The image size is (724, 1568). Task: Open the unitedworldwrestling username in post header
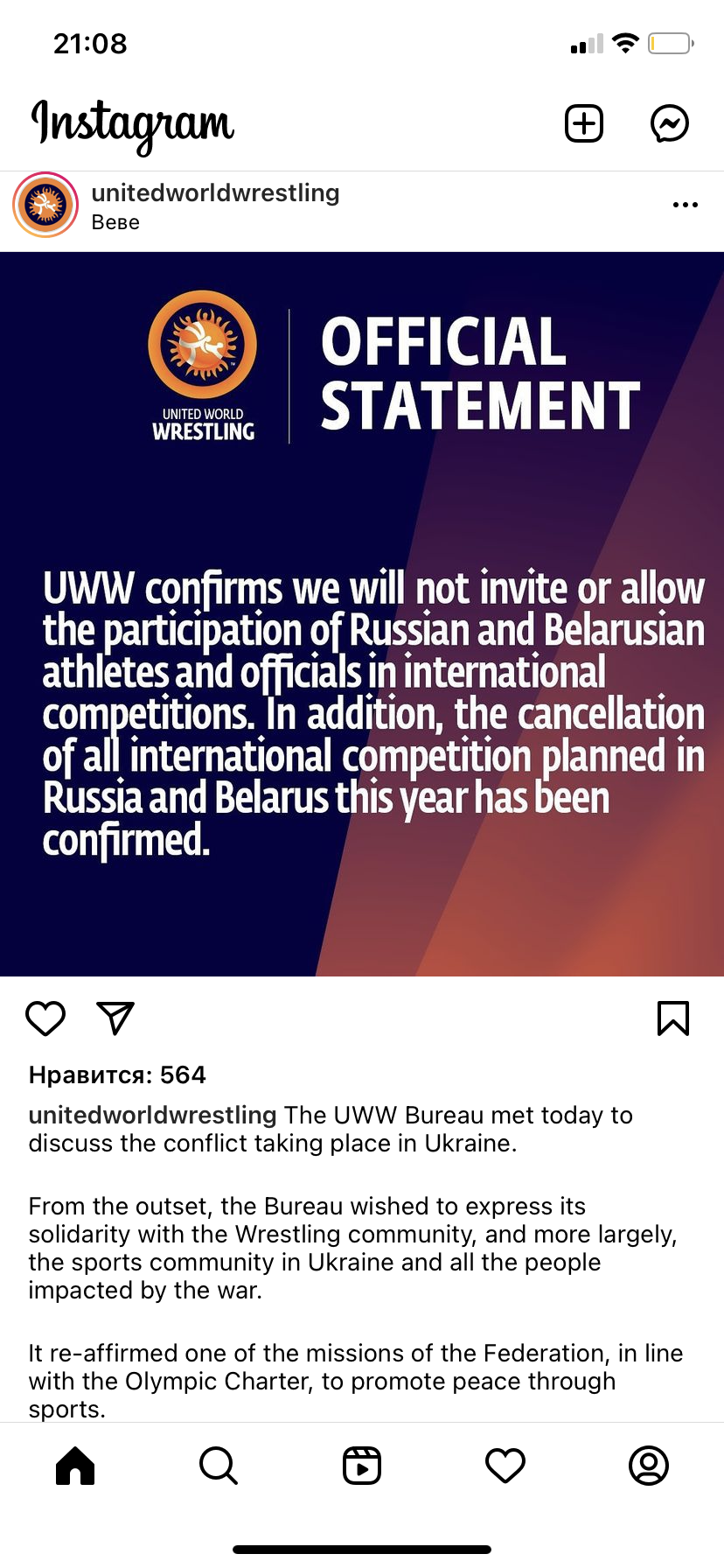215,193
